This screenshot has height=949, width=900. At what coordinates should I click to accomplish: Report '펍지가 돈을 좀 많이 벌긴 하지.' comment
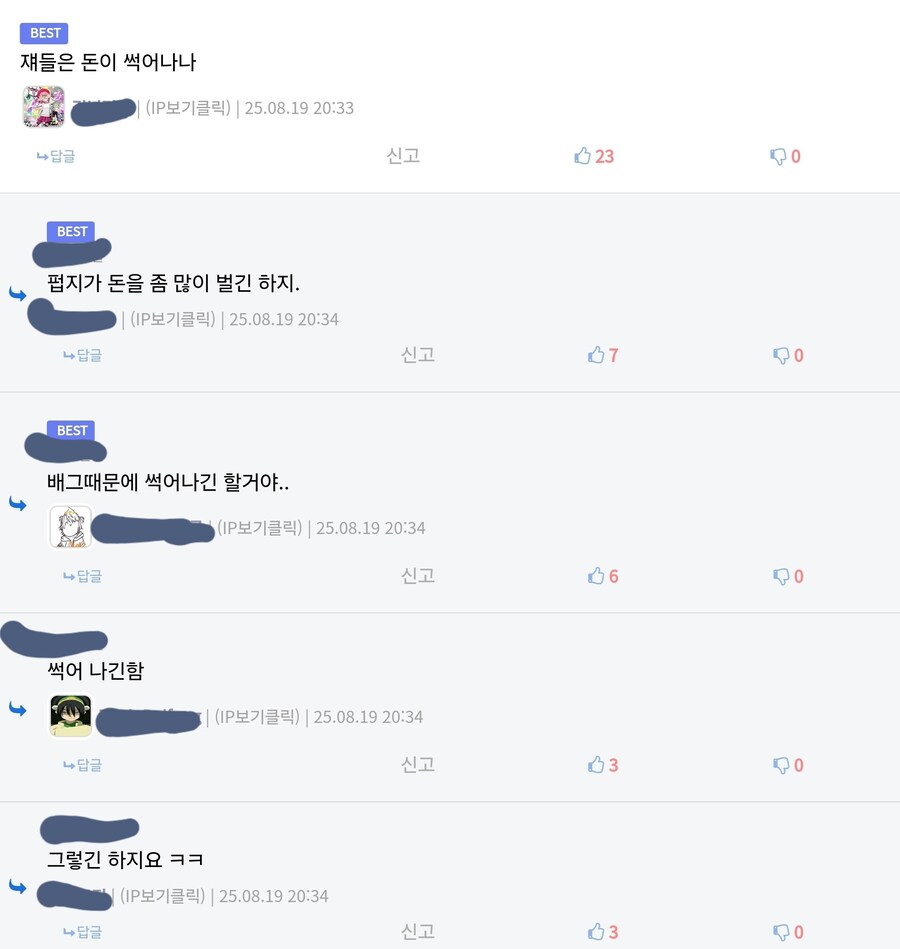click(418, 354)
